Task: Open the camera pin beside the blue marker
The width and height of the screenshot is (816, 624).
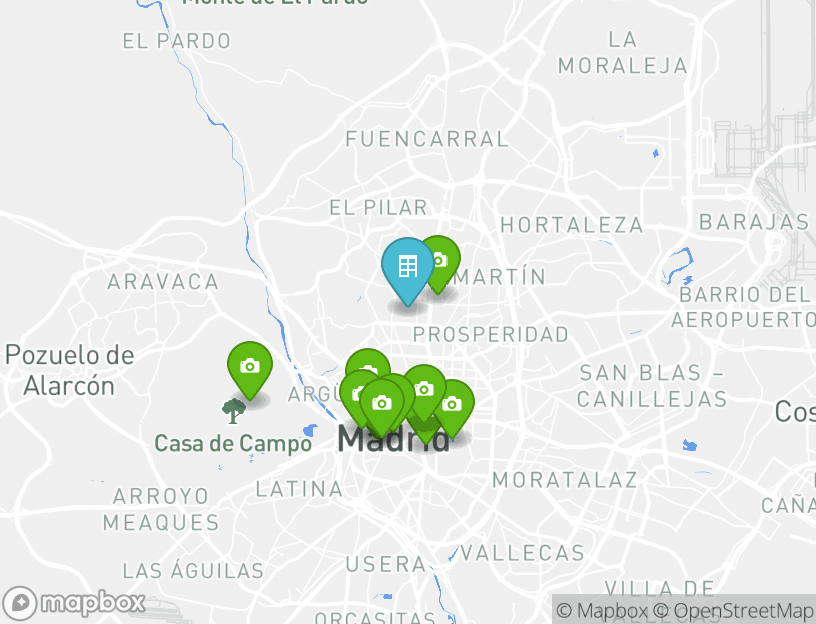Action: coord(441,259)
